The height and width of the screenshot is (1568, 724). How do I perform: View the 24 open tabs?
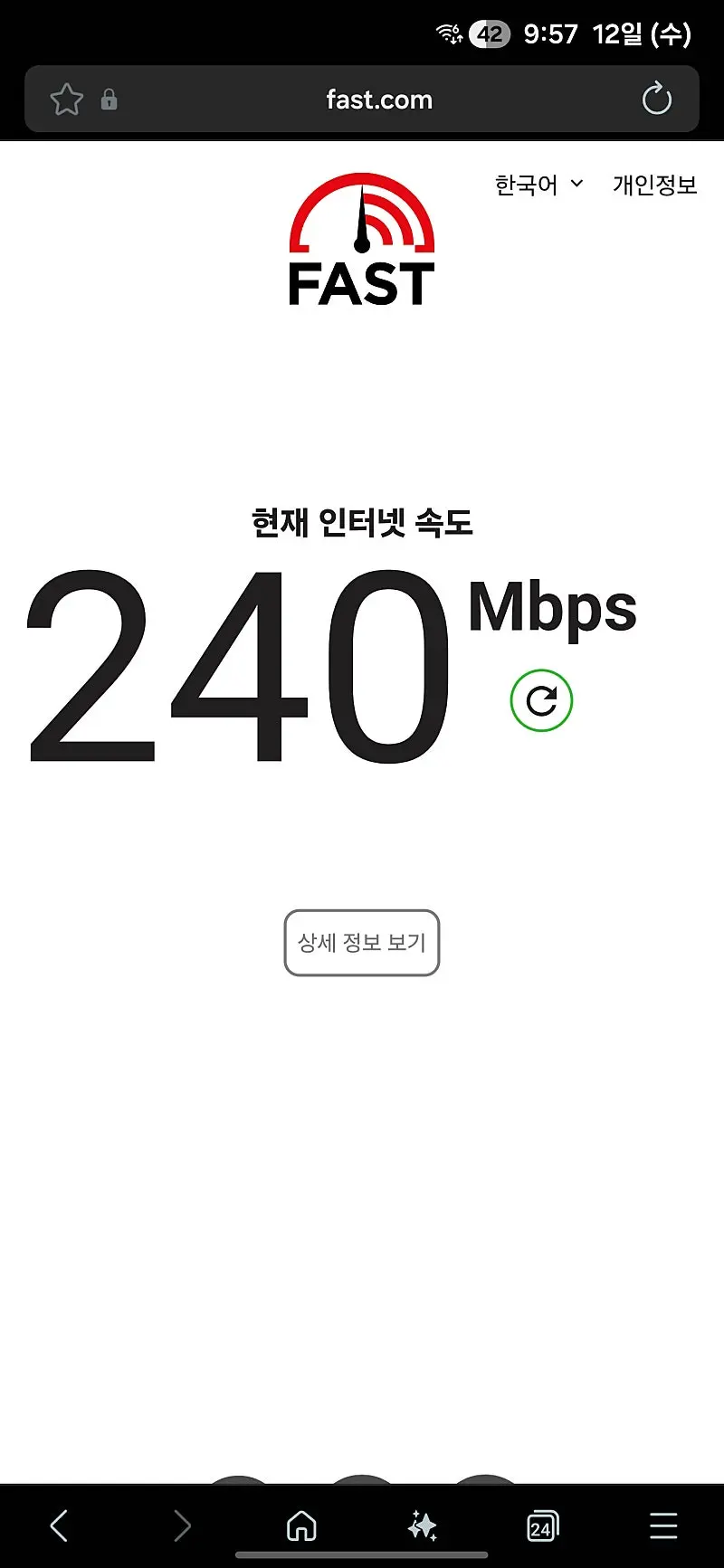[542, 1525]
